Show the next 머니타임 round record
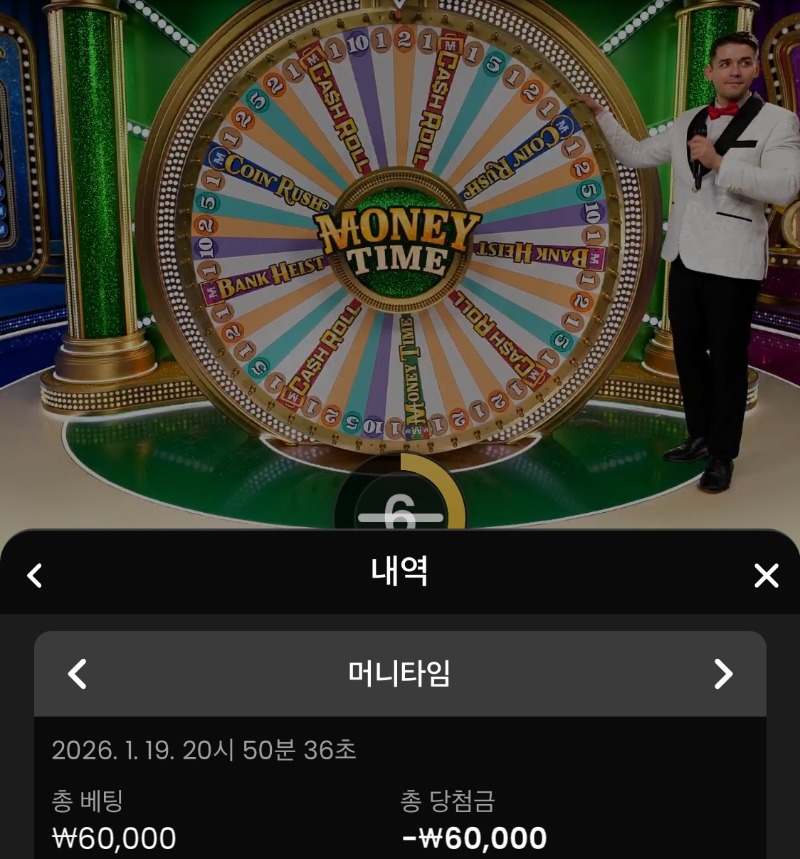Image resolution: width=800 pixels, height=859 pixels. (x=723, y=674)
